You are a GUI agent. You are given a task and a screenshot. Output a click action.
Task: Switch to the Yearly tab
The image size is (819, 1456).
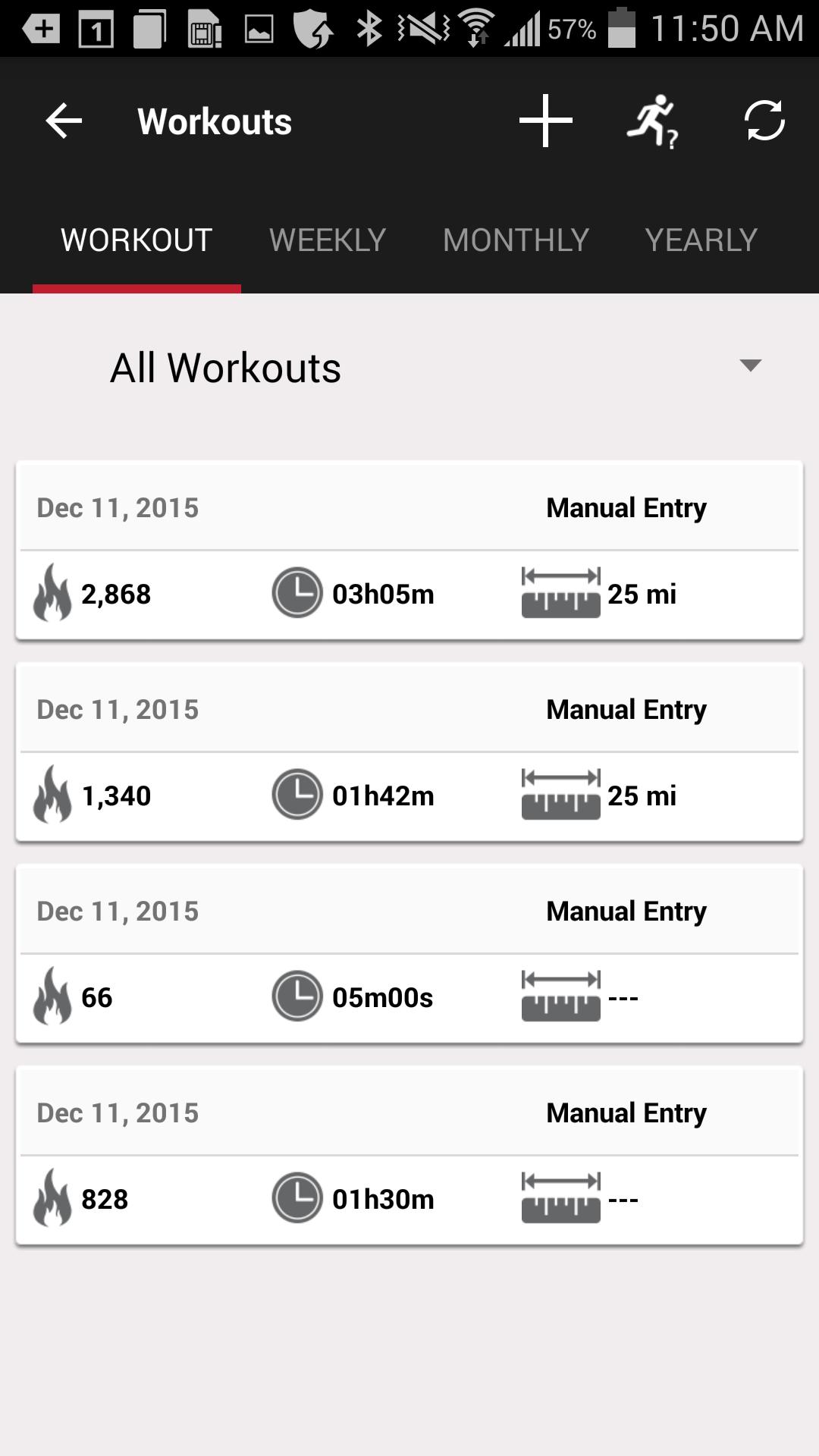(701, 240)
